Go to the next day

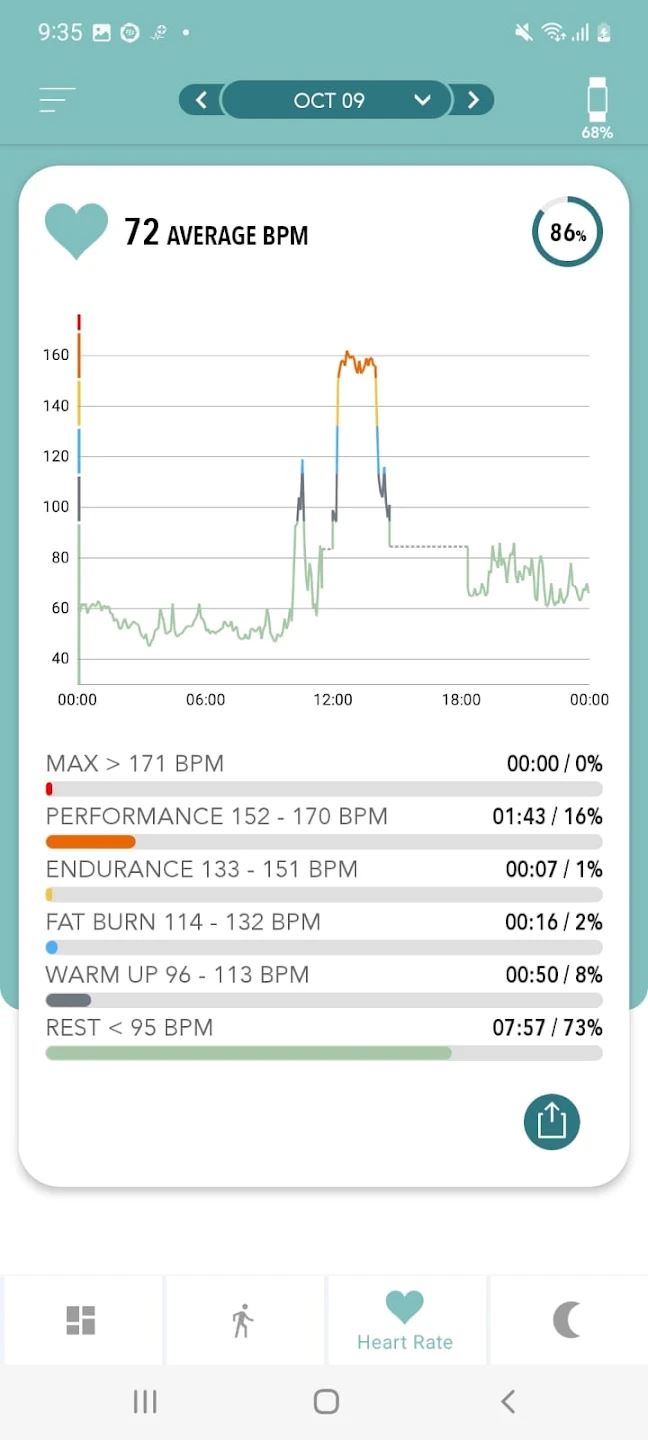(x=473, y=100)
